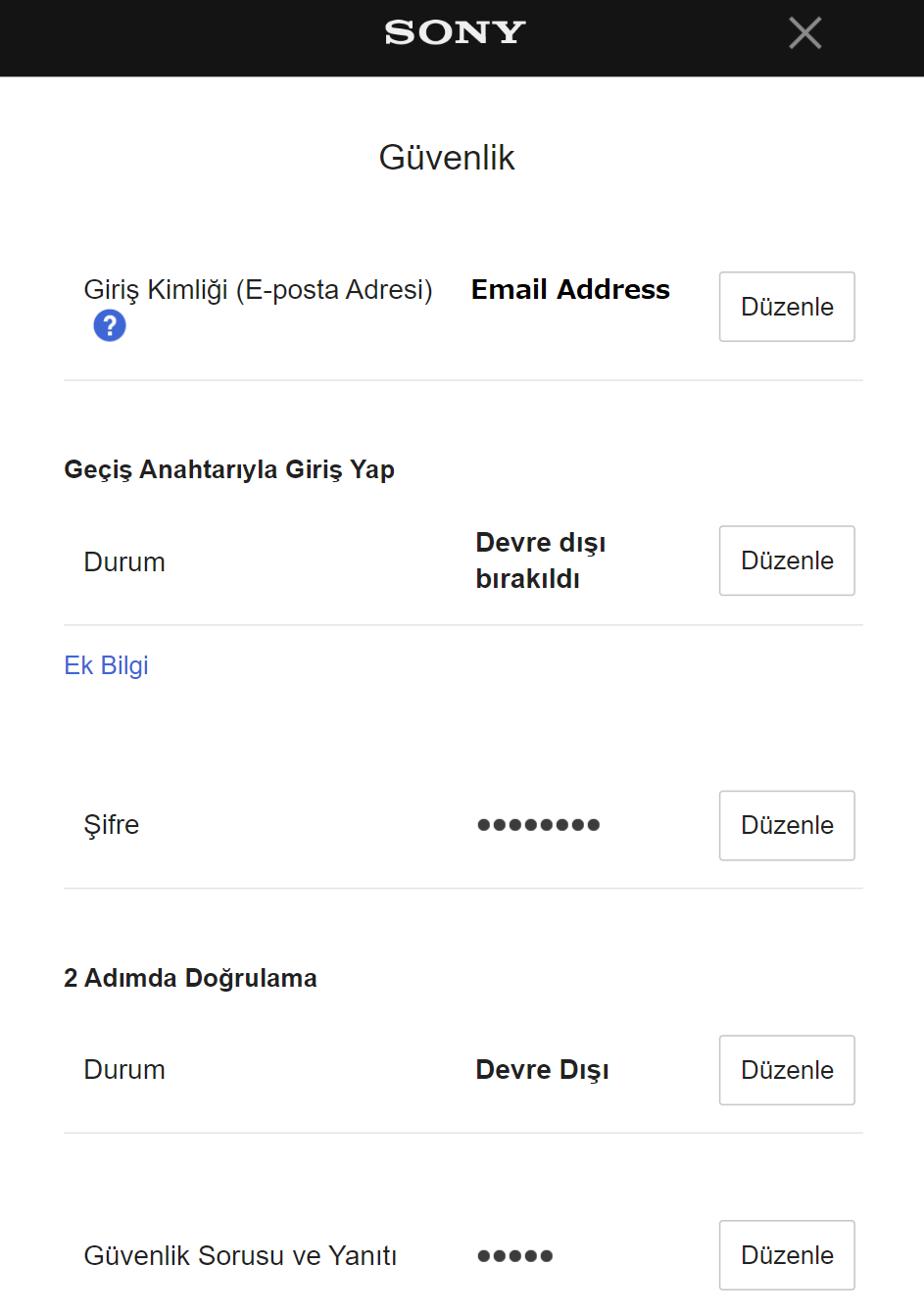The width and height of the screenshot is (924, 1314).
Task: Edit 2 Adımda Doğrulama status
Action: 786,1070
